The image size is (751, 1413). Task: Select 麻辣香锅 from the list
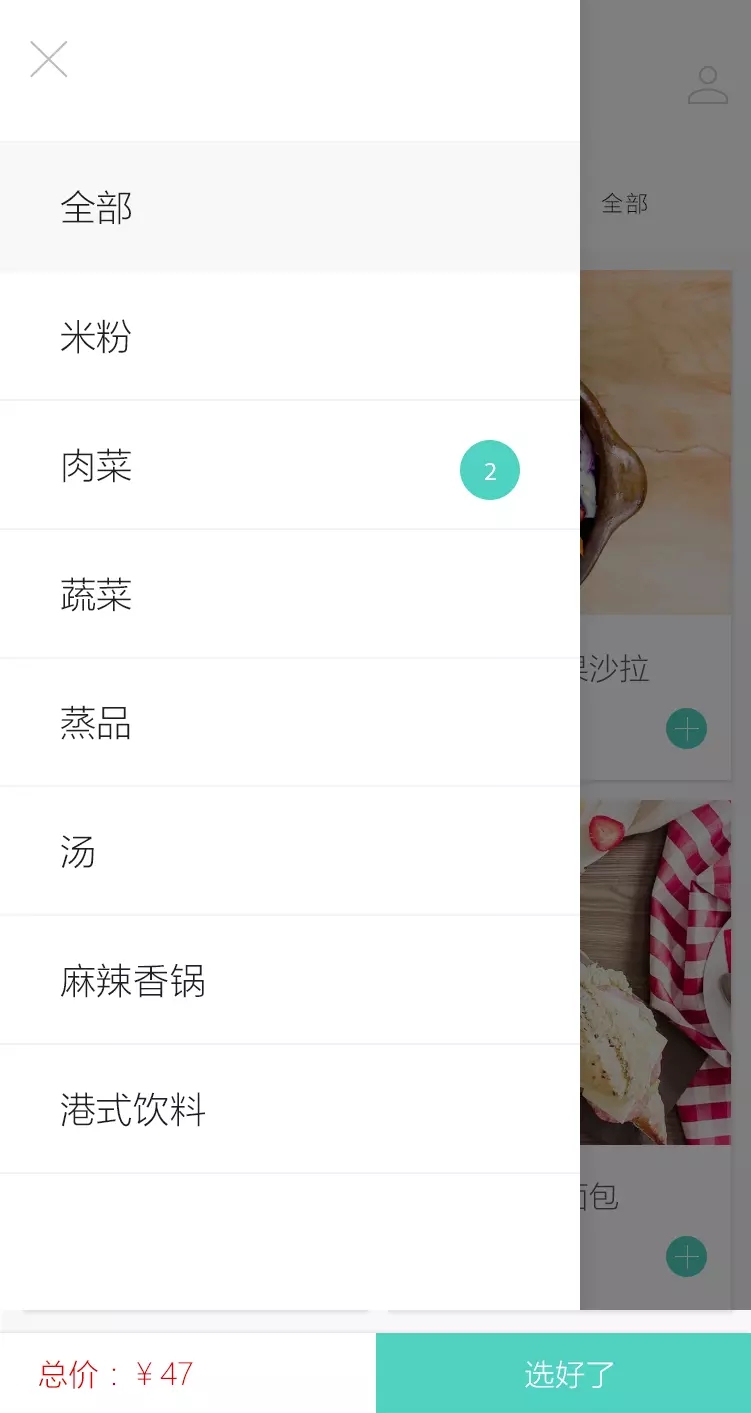290,980
